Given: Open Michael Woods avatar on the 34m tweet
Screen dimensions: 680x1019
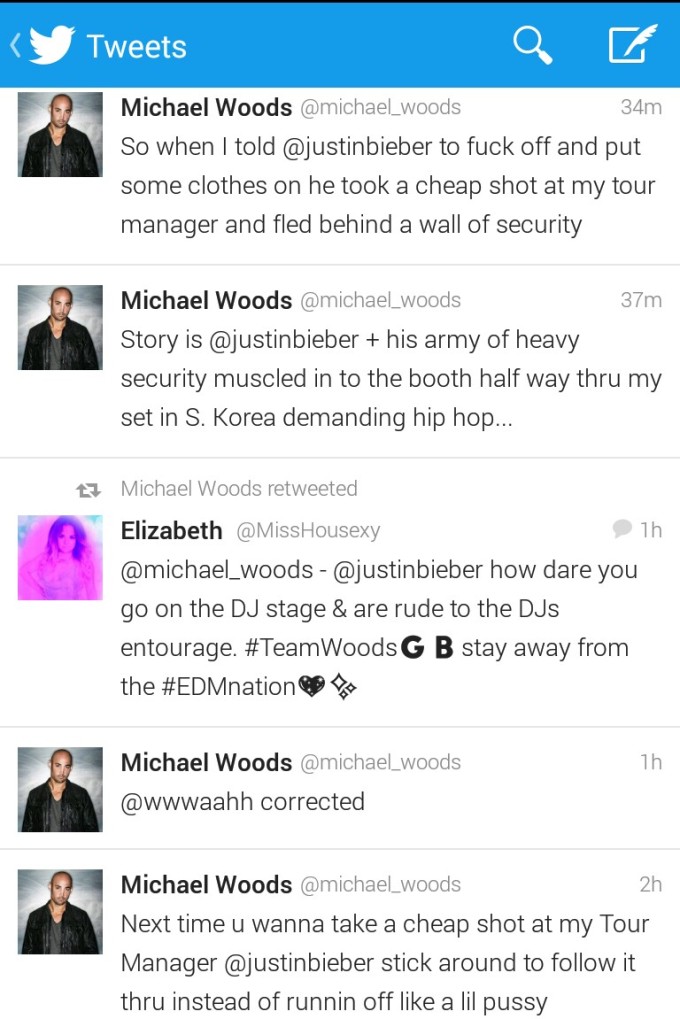Looking at the screenshot, I should [x=60, y=135].
